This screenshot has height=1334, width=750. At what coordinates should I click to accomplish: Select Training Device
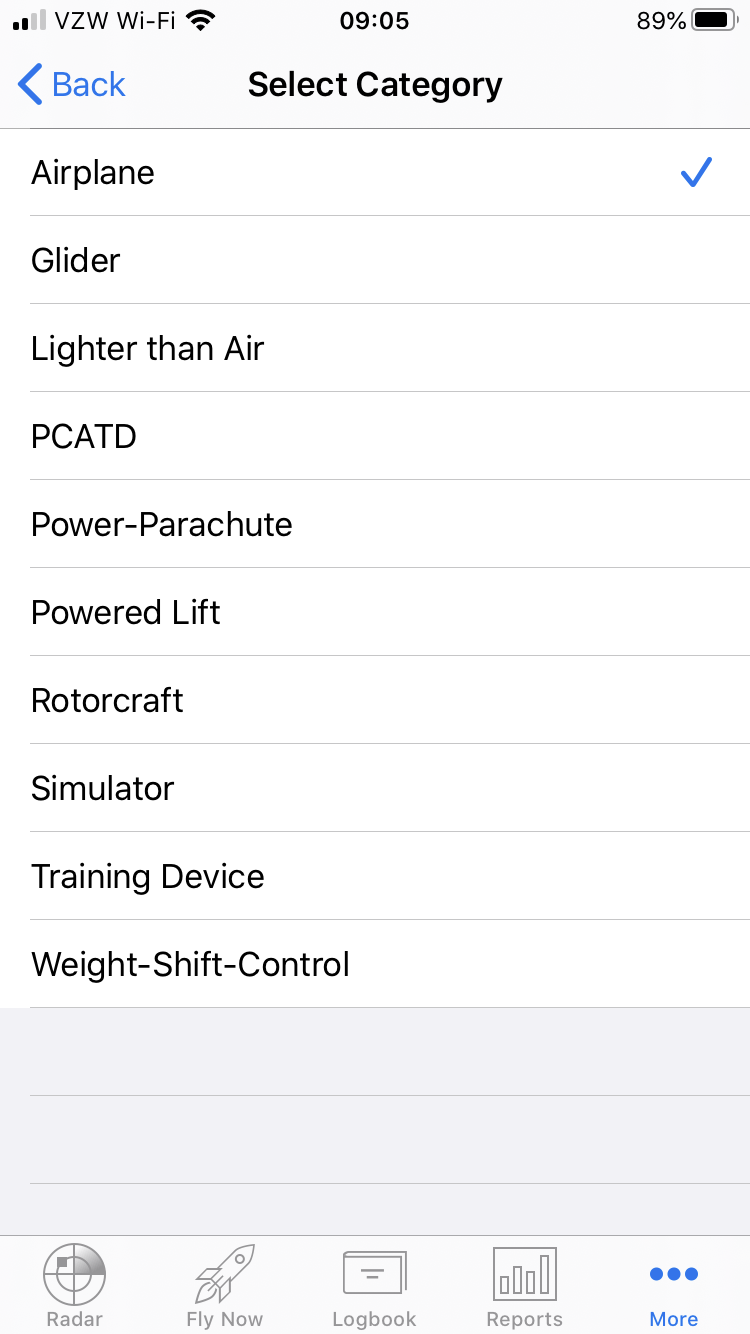tap(375, 876)
